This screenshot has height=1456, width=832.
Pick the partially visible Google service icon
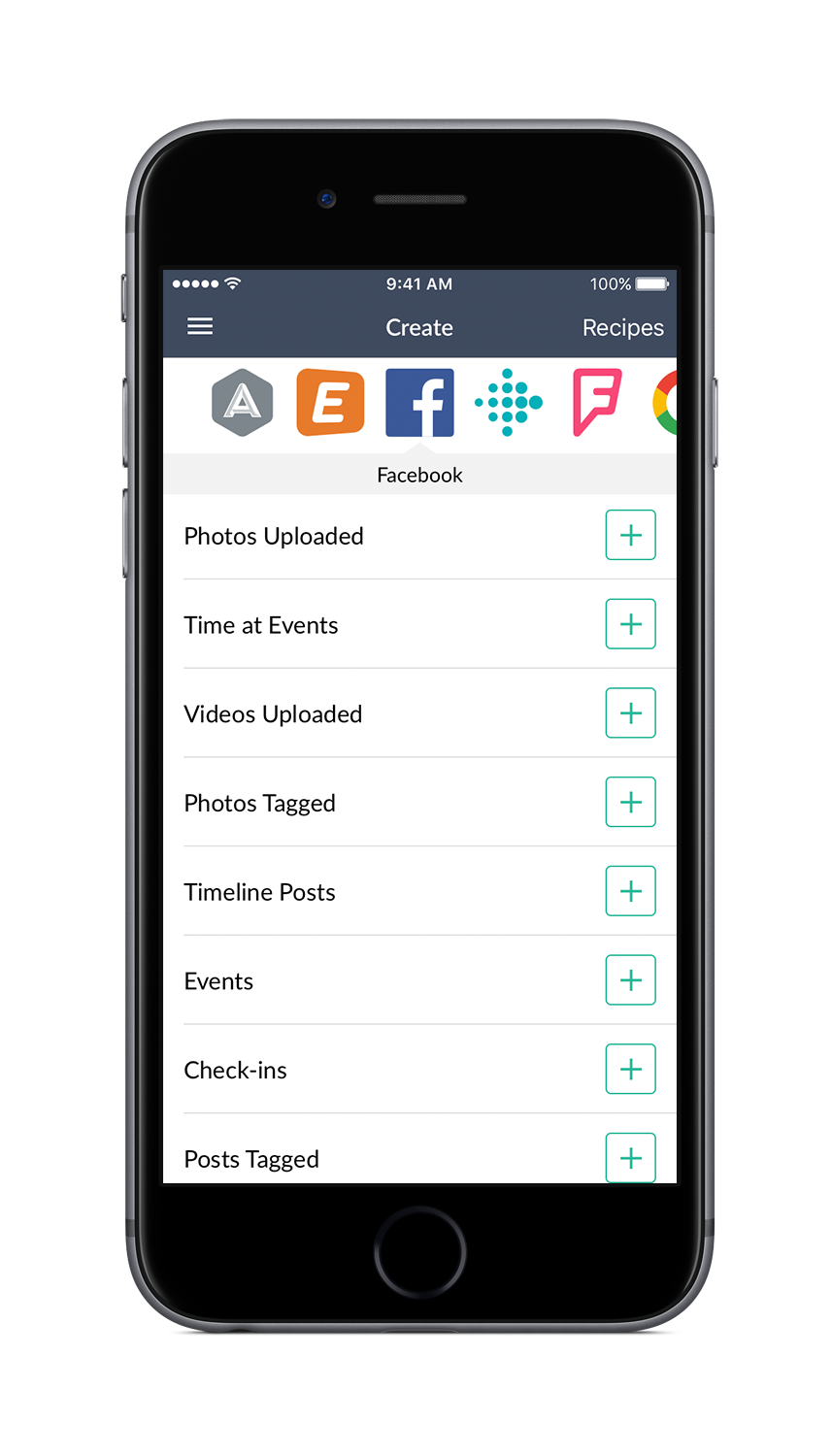[665, 402]
